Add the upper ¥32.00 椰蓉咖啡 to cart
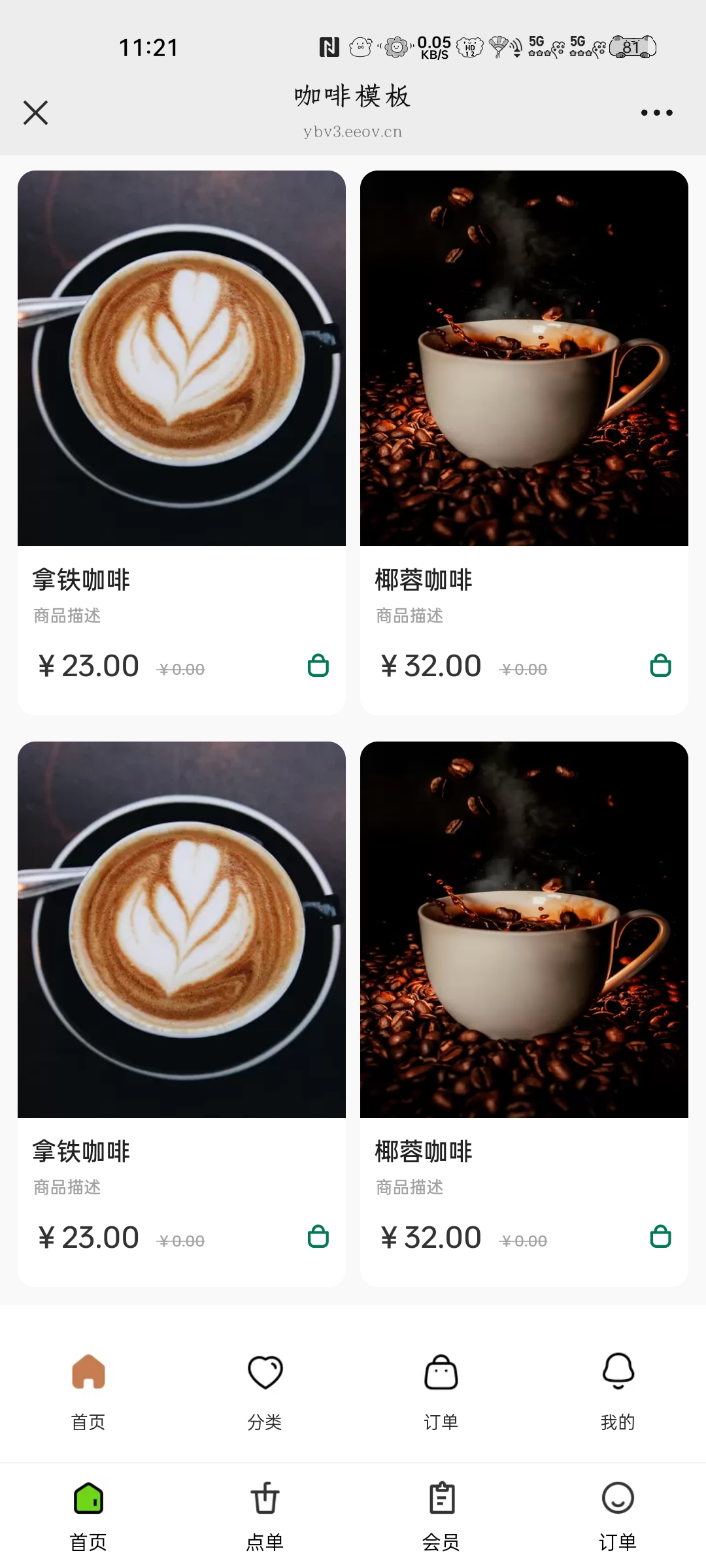 pyautogui.click(x=660, y=666)
